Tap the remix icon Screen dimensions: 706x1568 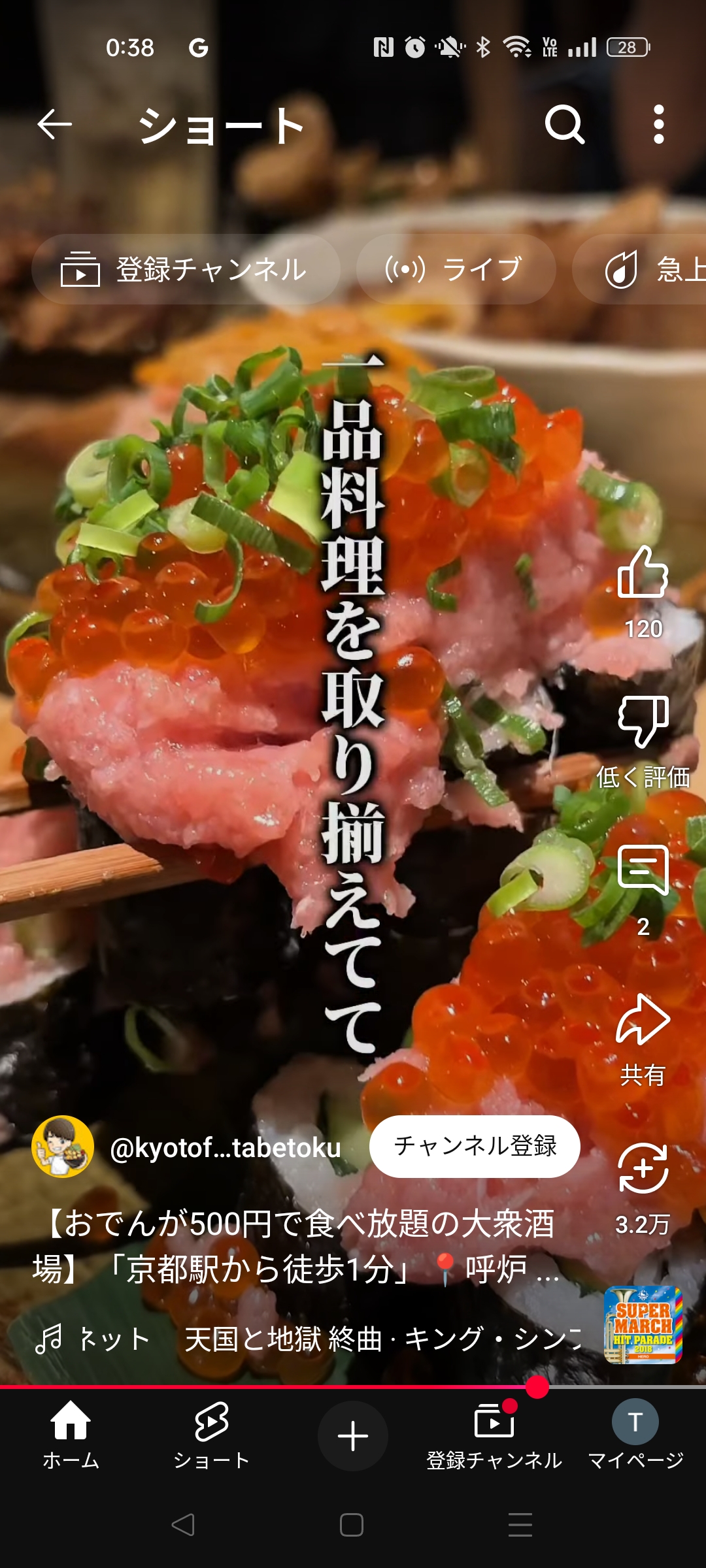tap(643, 1168)
